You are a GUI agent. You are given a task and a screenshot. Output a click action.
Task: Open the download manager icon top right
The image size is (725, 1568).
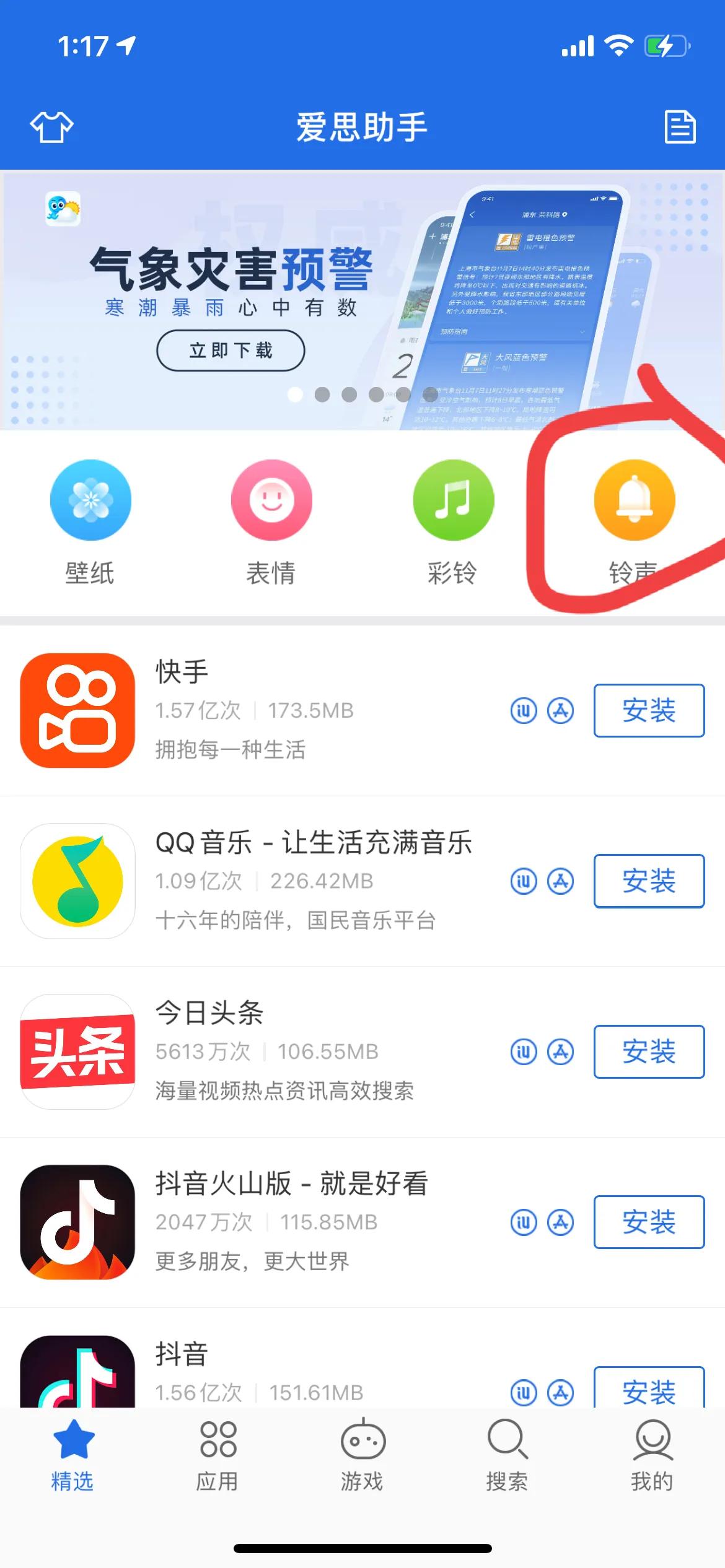click(x=680, y=127)
